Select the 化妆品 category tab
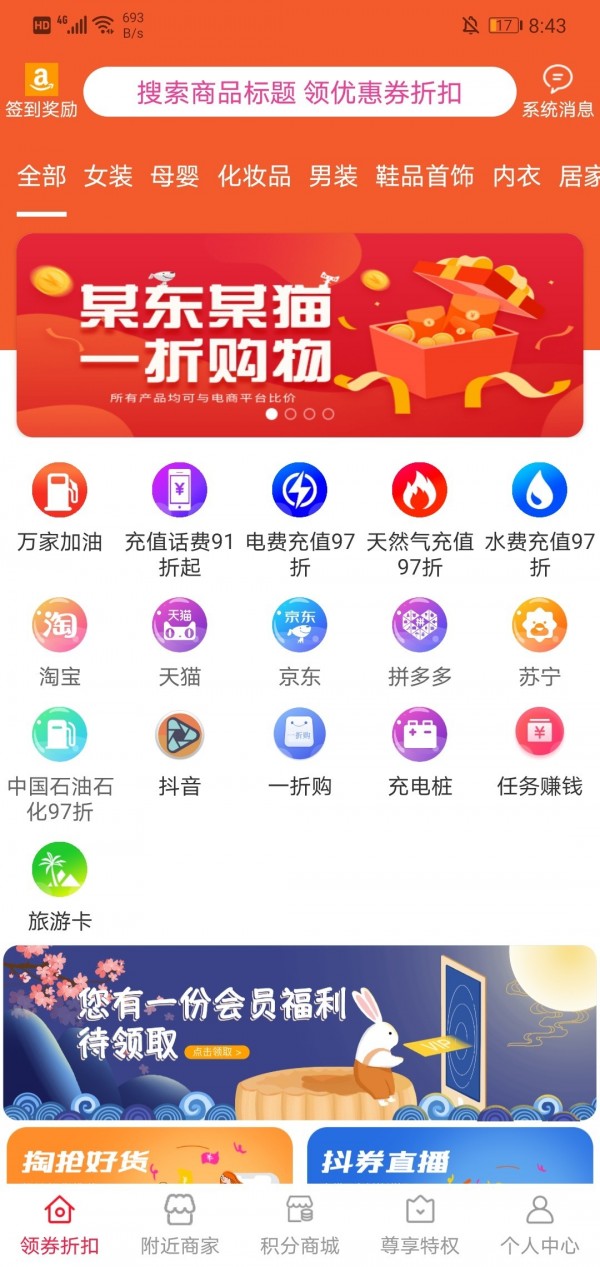Viewport: 600px width, 1267px height. [254, 177]
